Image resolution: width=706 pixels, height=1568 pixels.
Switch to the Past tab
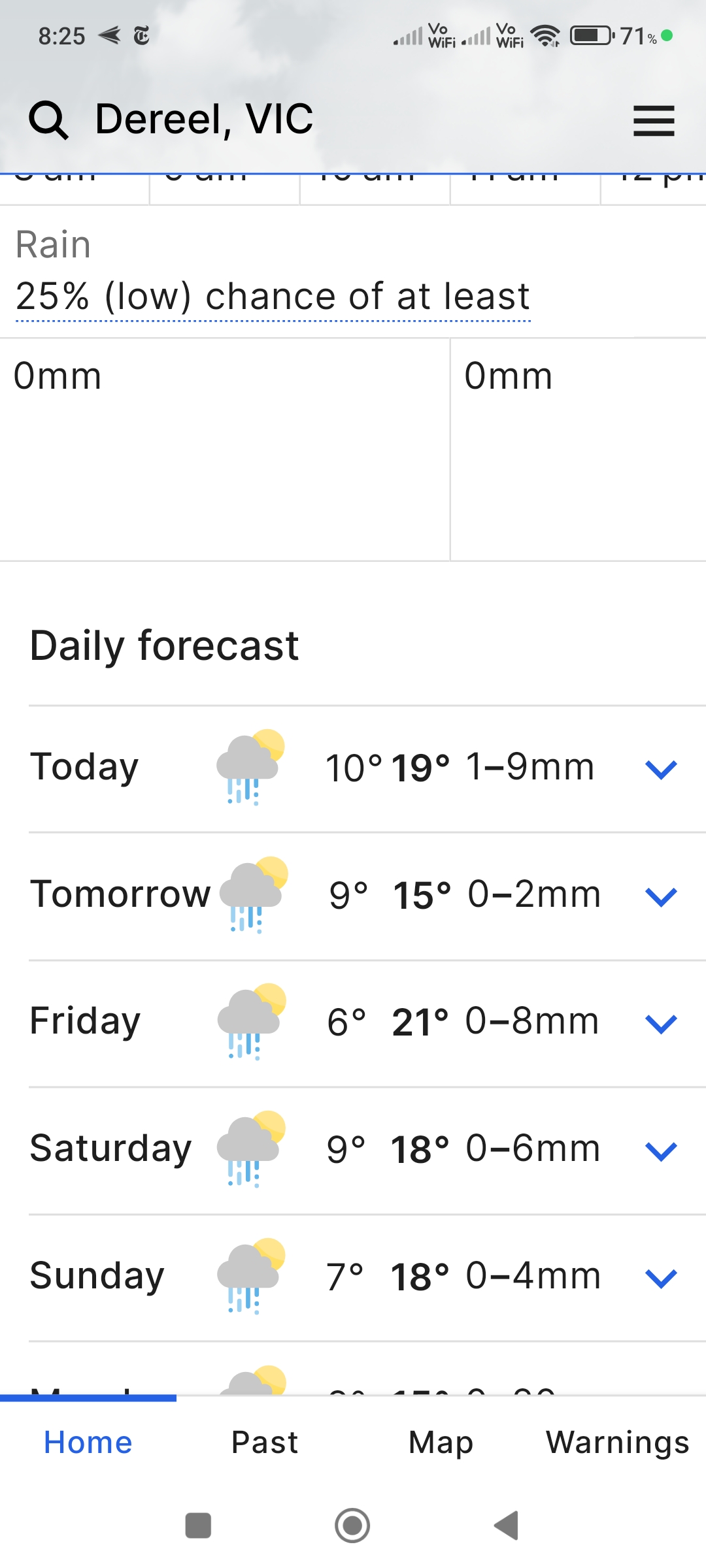[x=264, y=1442]
